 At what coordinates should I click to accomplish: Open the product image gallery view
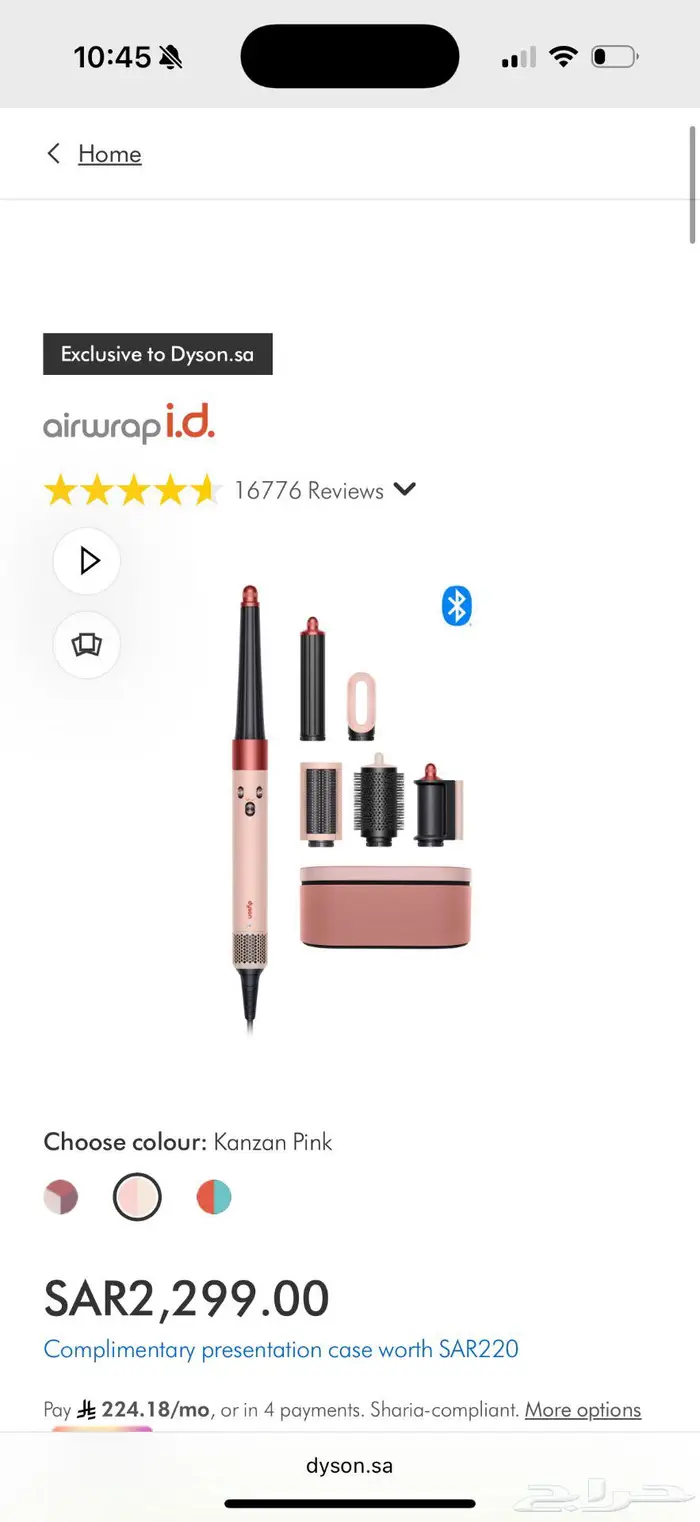pos(87,645)
